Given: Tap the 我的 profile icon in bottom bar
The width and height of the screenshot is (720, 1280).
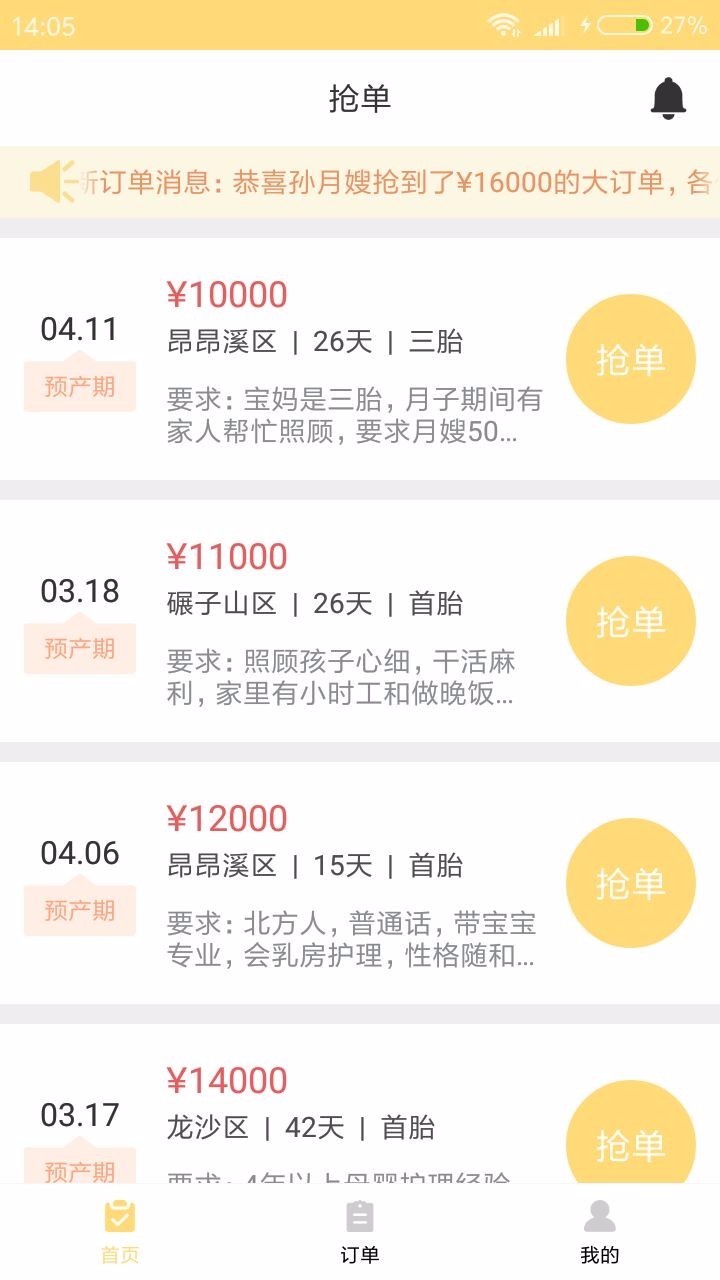Looking at the screenshot, I should click(599, 1216).
